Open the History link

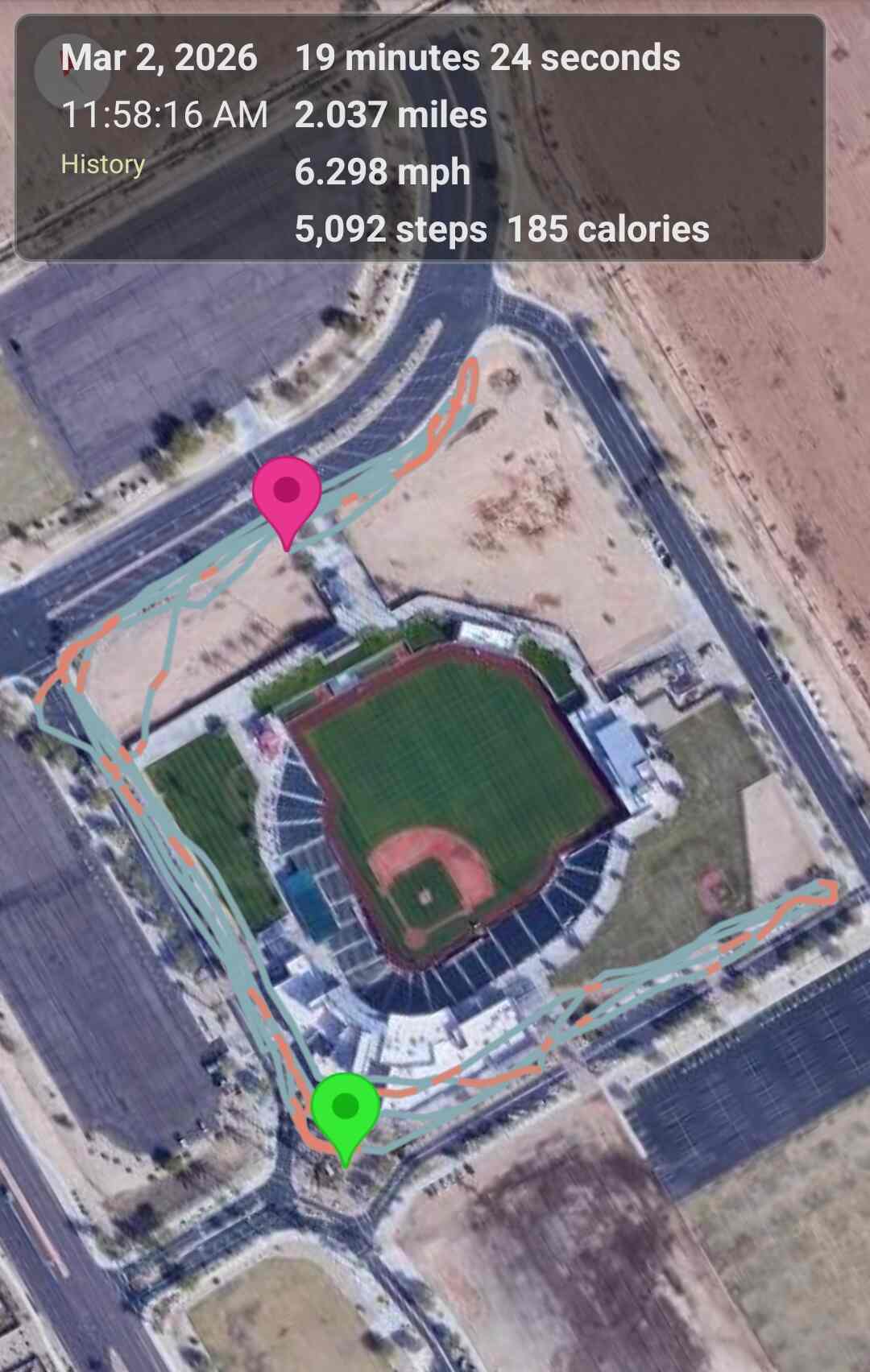click(103, 164)
